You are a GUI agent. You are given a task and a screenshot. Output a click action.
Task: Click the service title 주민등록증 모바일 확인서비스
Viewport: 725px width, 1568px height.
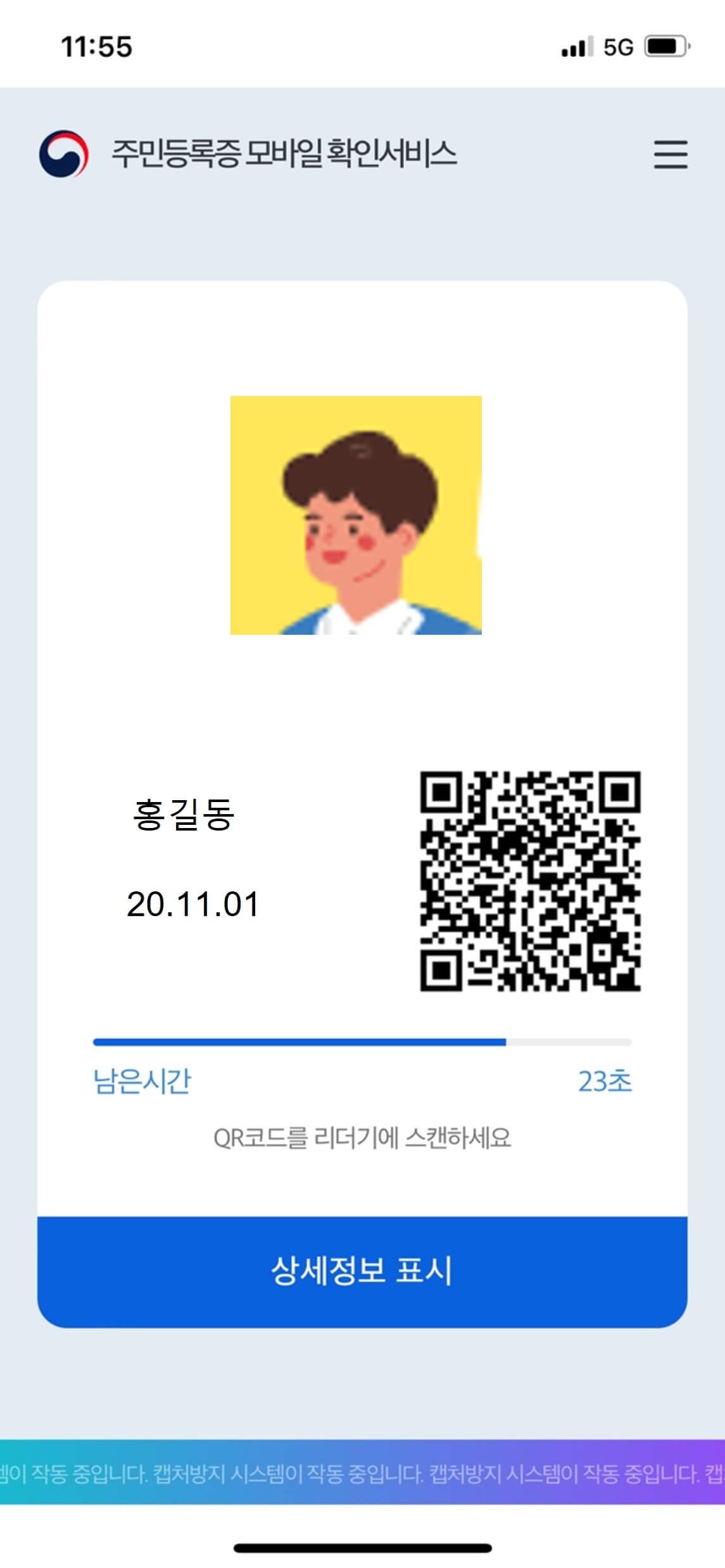(x=286, y=154)
